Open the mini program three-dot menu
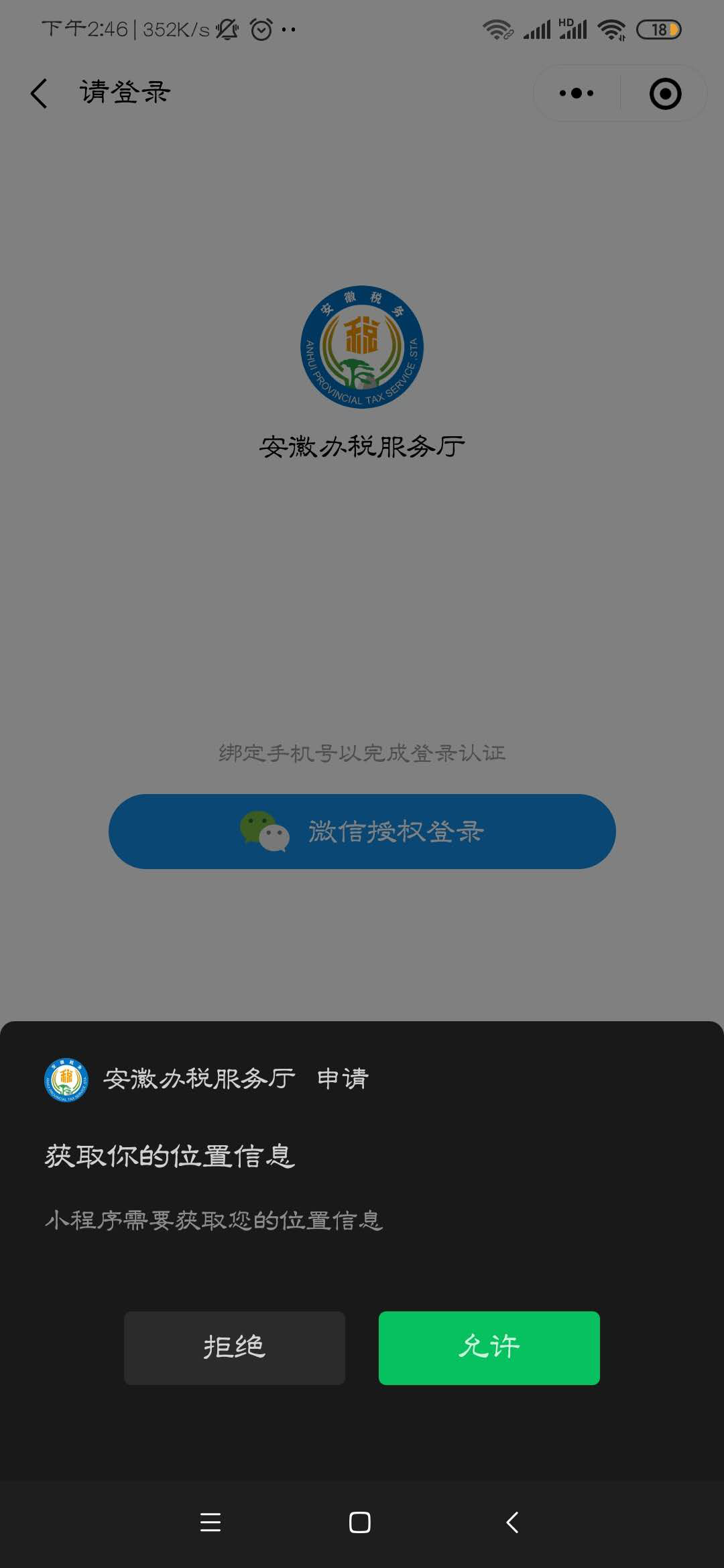This screenshot has height=1568, width=724. (x=577, y=93)
